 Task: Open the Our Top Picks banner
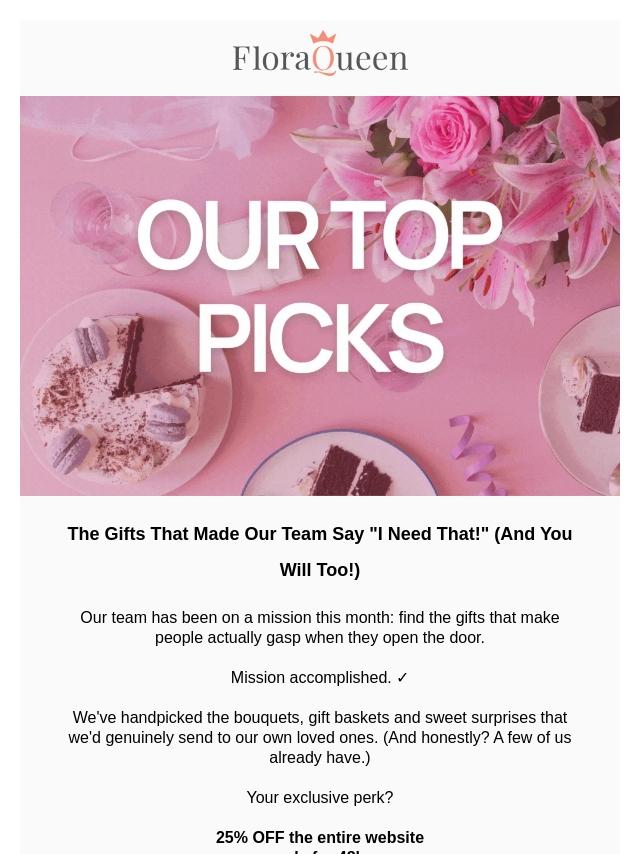coord(320,296)
